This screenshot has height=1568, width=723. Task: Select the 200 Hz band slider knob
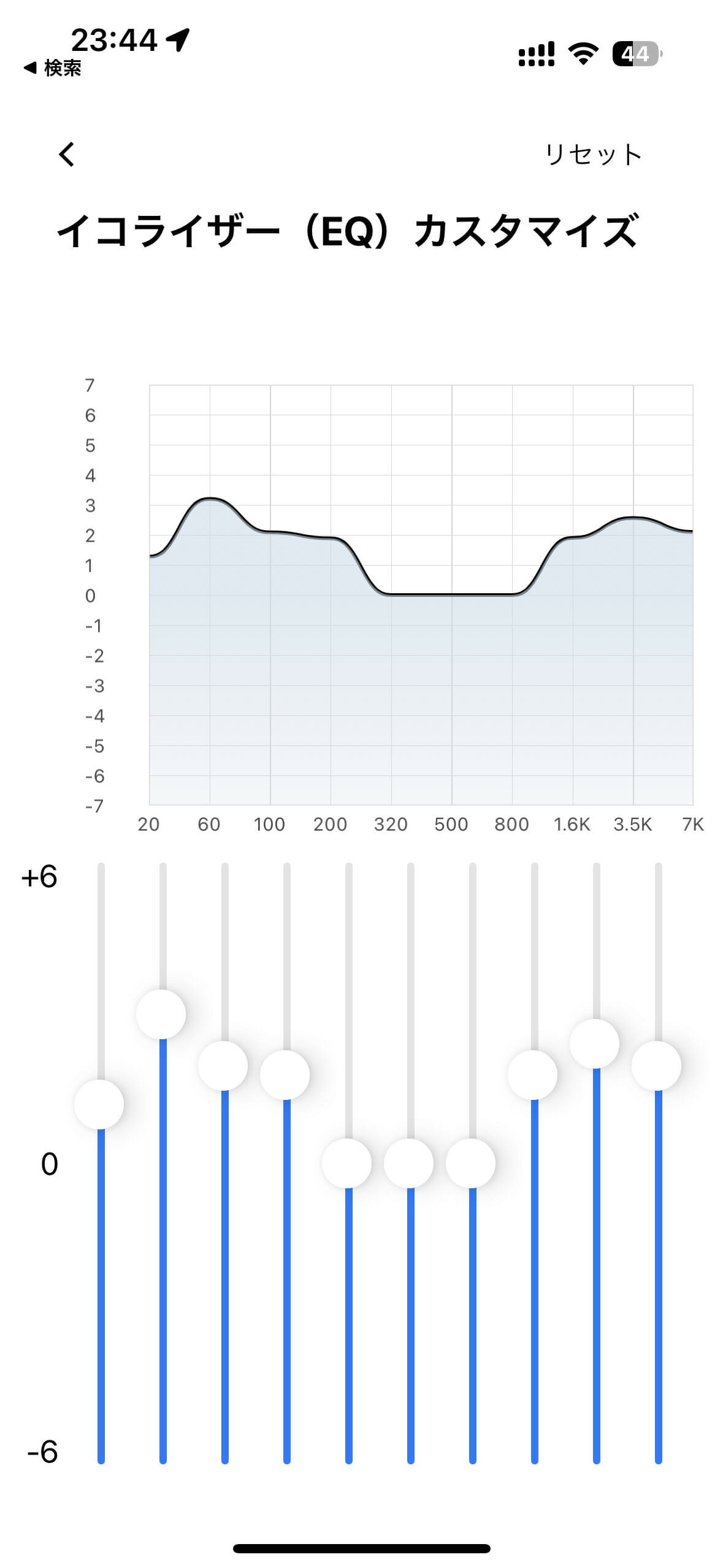click(285, 1075)
